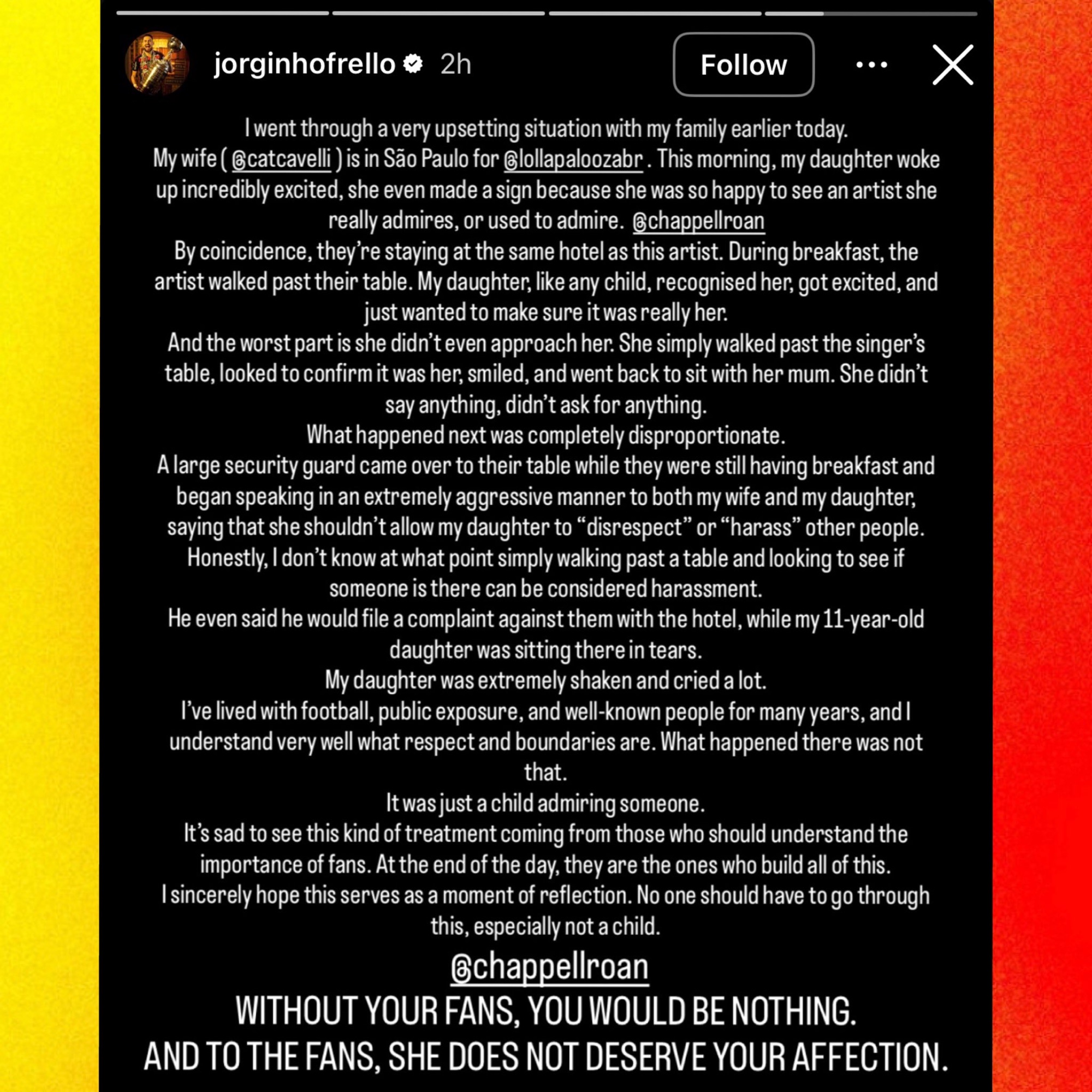Screen dimensions: 1092x1092
Task: Open jorginhofrello's profile picture
Action: 157,63
